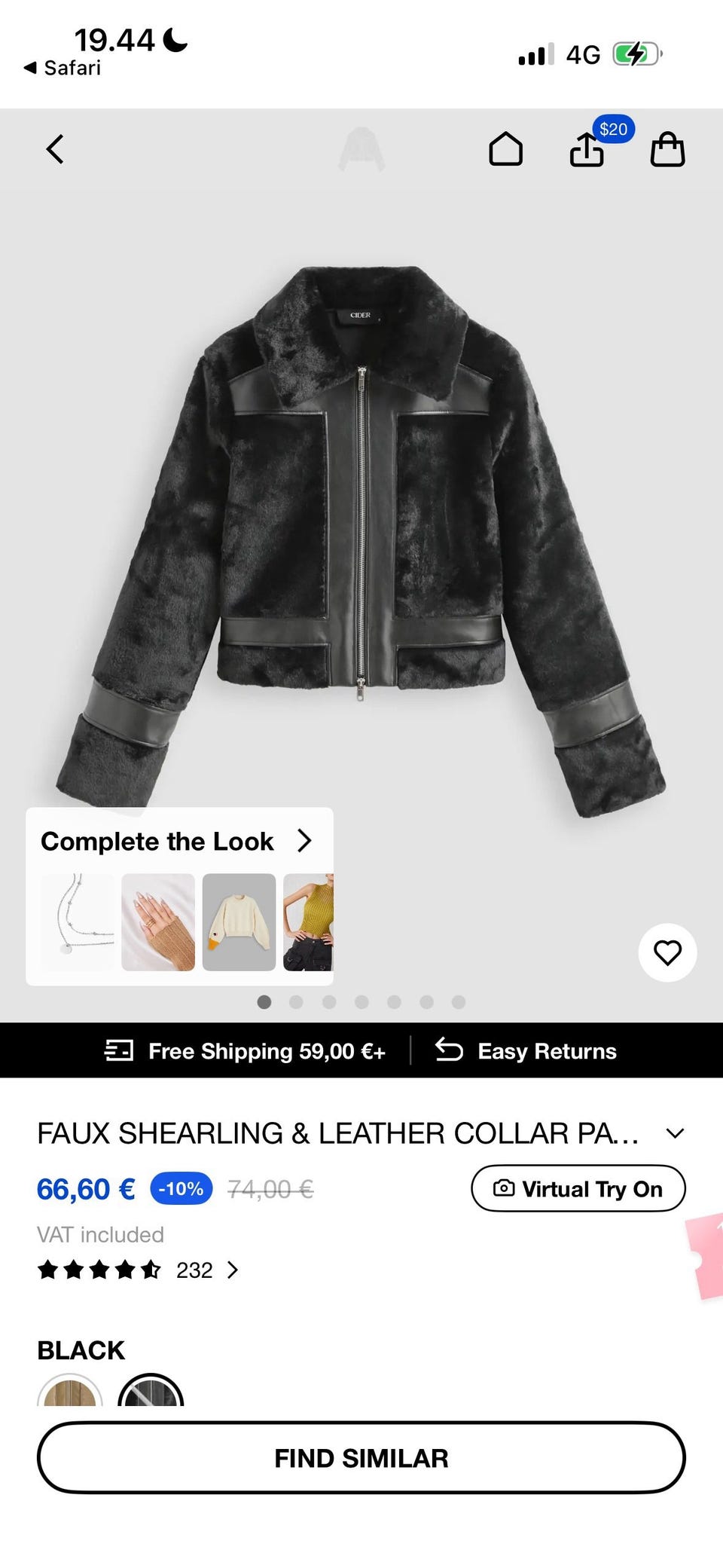Return to Safari from the status bar

[63, 68]
